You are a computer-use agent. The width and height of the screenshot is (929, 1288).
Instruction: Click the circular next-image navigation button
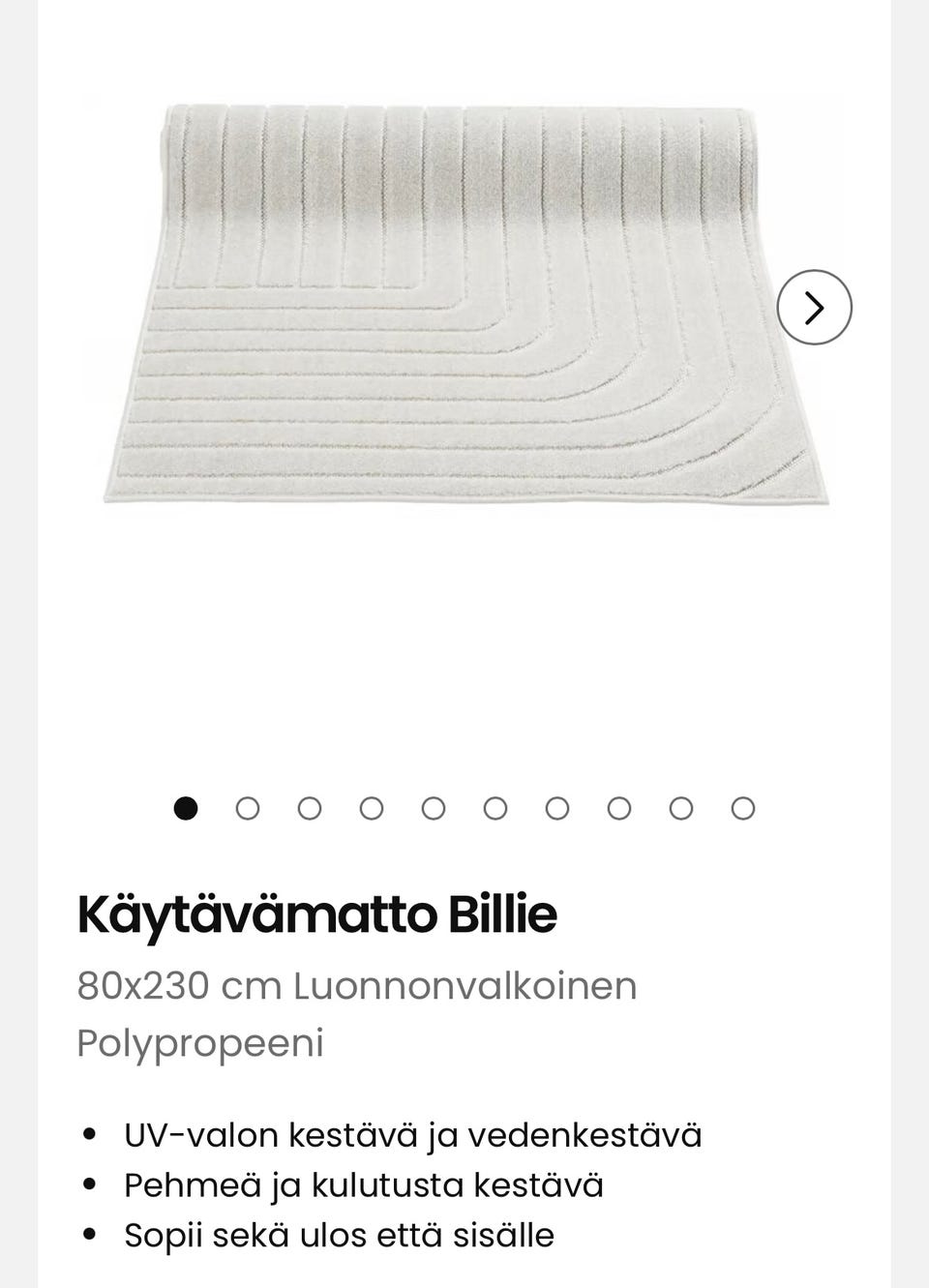click(x=816, y=307)
